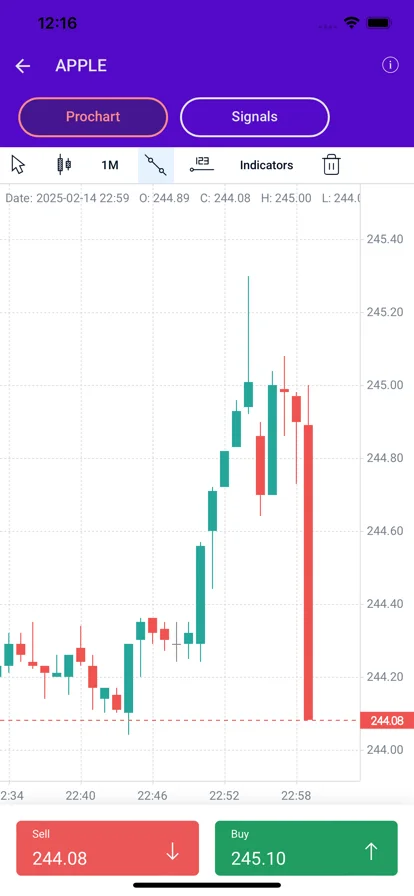Go back using the arrow beside APPLE
The width and height of the screenshot is (414, 896).
(x=22, y=66)
